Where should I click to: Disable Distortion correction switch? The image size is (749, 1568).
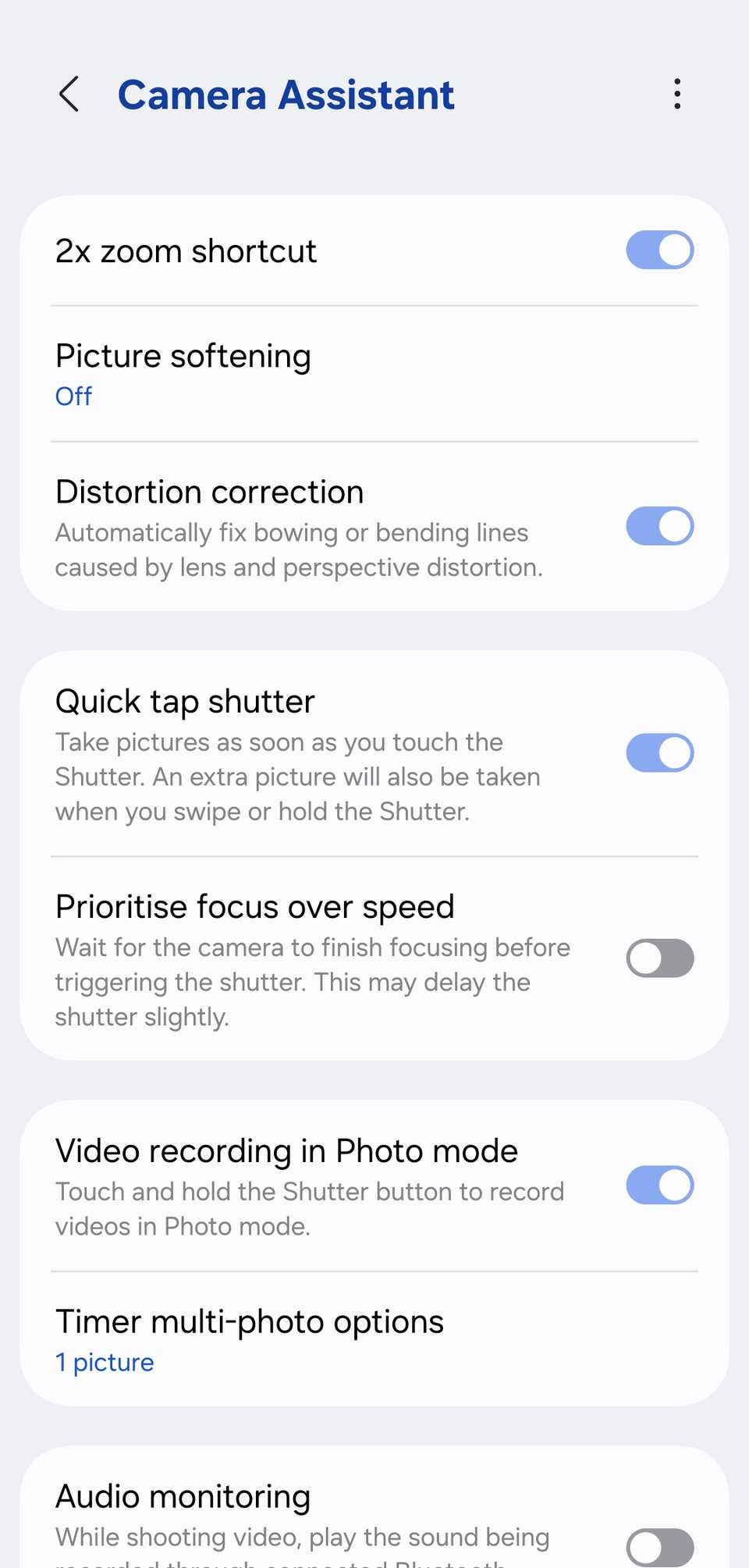tap(659, 527)
